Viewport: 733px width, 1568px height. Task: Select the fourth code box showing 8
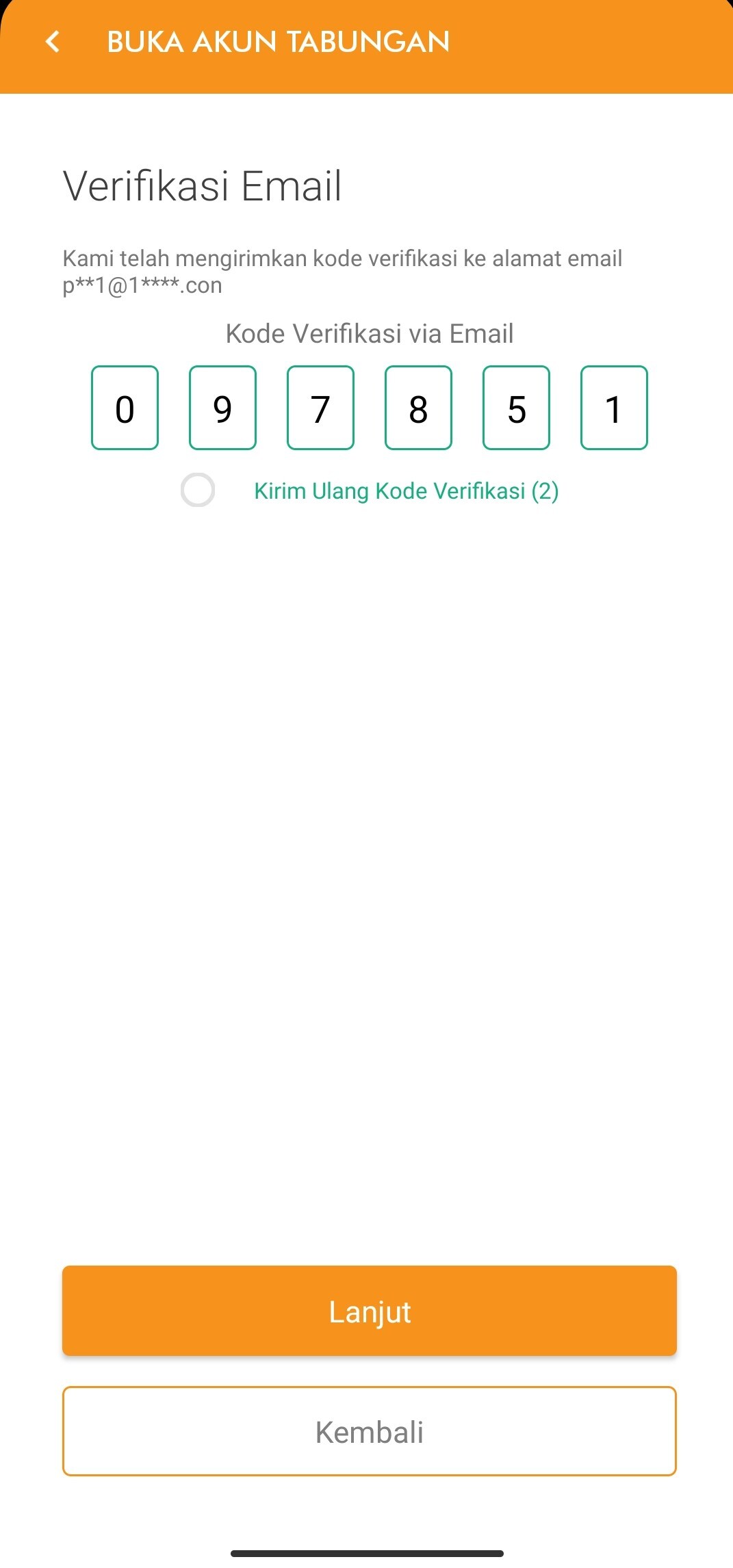pos(419,408)
